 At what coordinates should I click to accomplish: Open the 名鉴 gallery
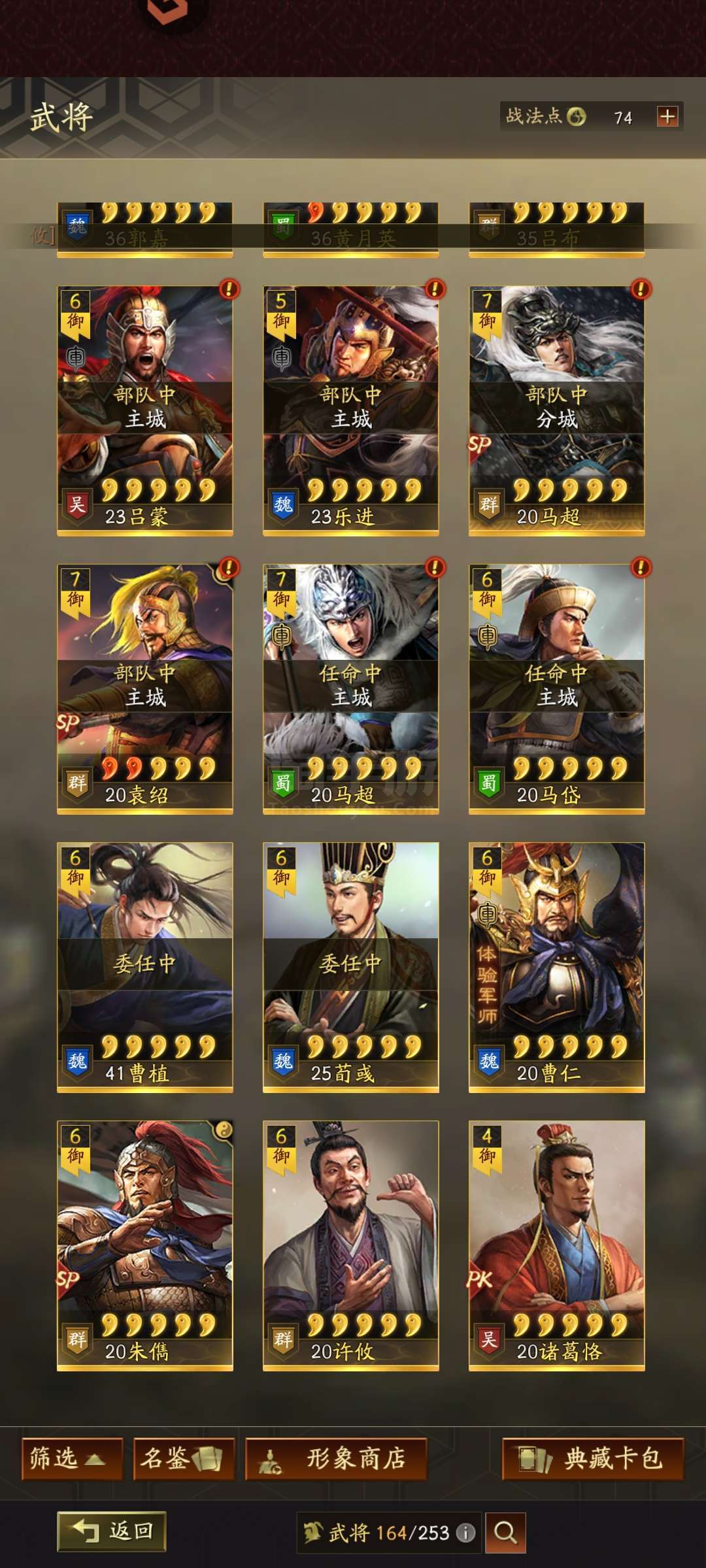click(184, 1459)
